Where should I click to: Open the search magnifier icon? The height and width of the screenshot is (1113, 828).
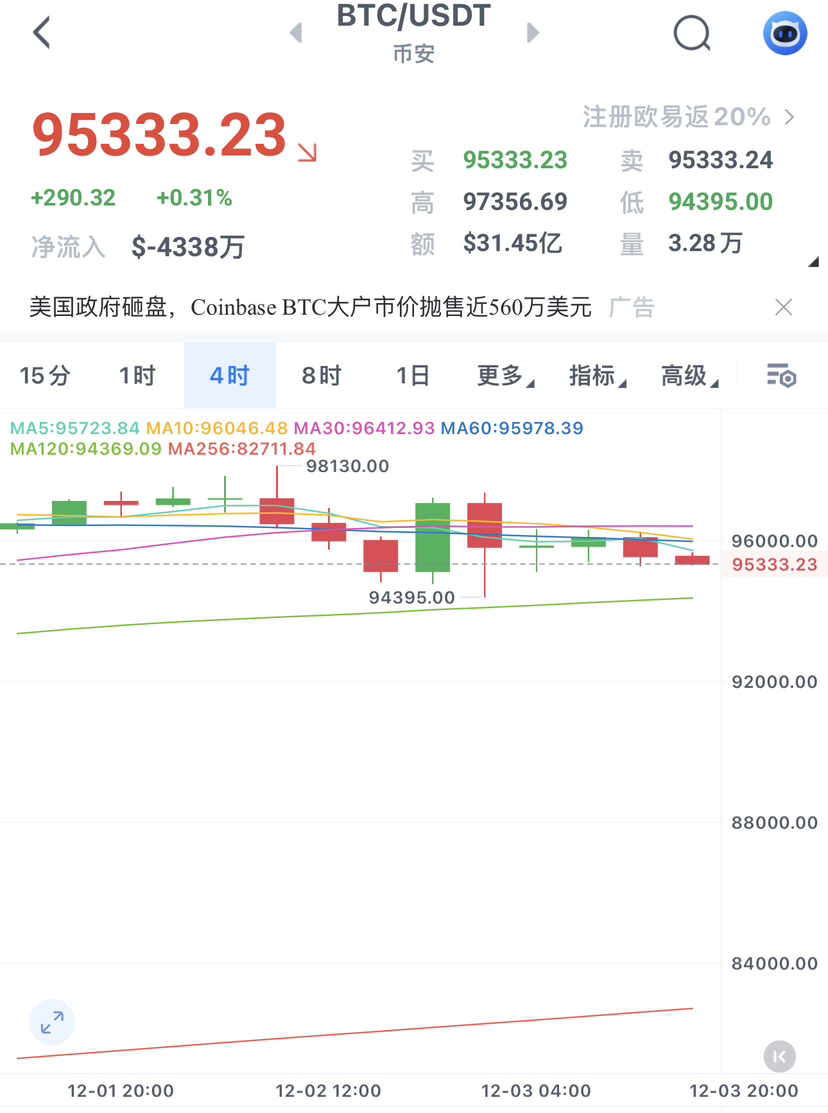point(691,33)
